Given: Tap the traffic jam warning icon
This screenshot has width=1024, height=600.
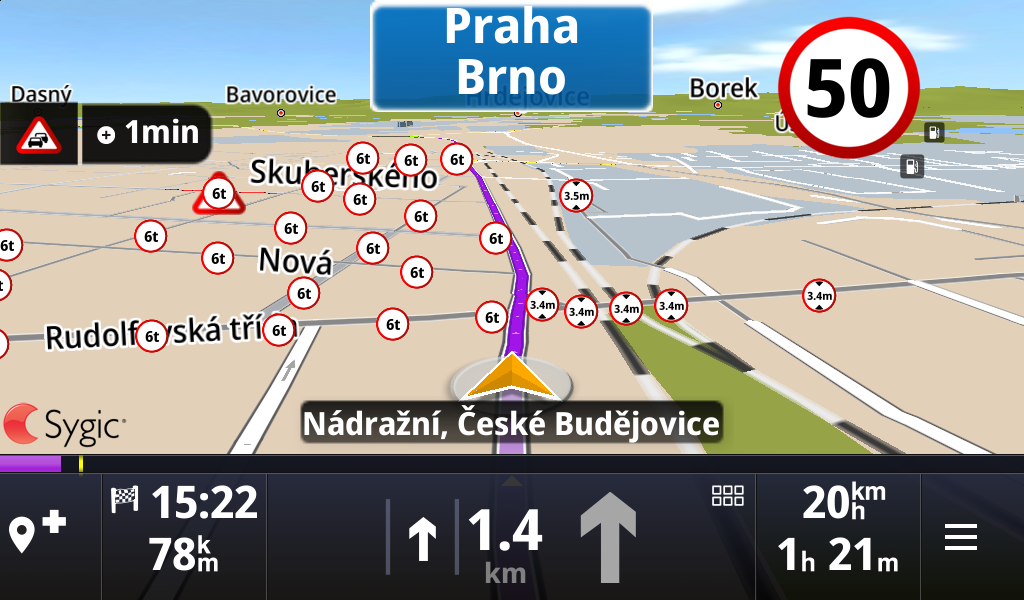Looking at the screenshot, I should coord(39,134).
